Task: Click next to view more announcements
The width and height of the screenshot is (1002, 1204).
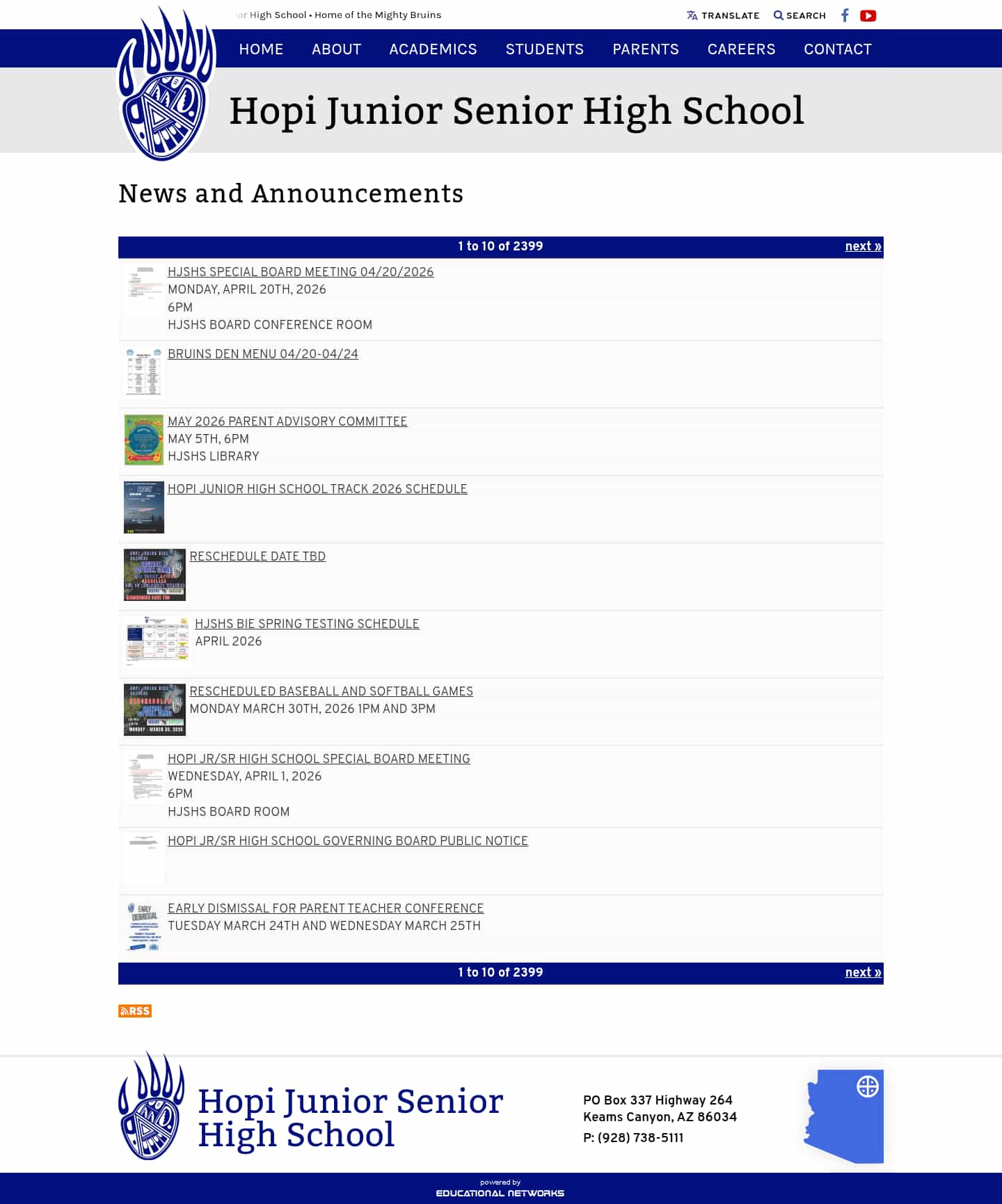Action: tap(863, 246)
